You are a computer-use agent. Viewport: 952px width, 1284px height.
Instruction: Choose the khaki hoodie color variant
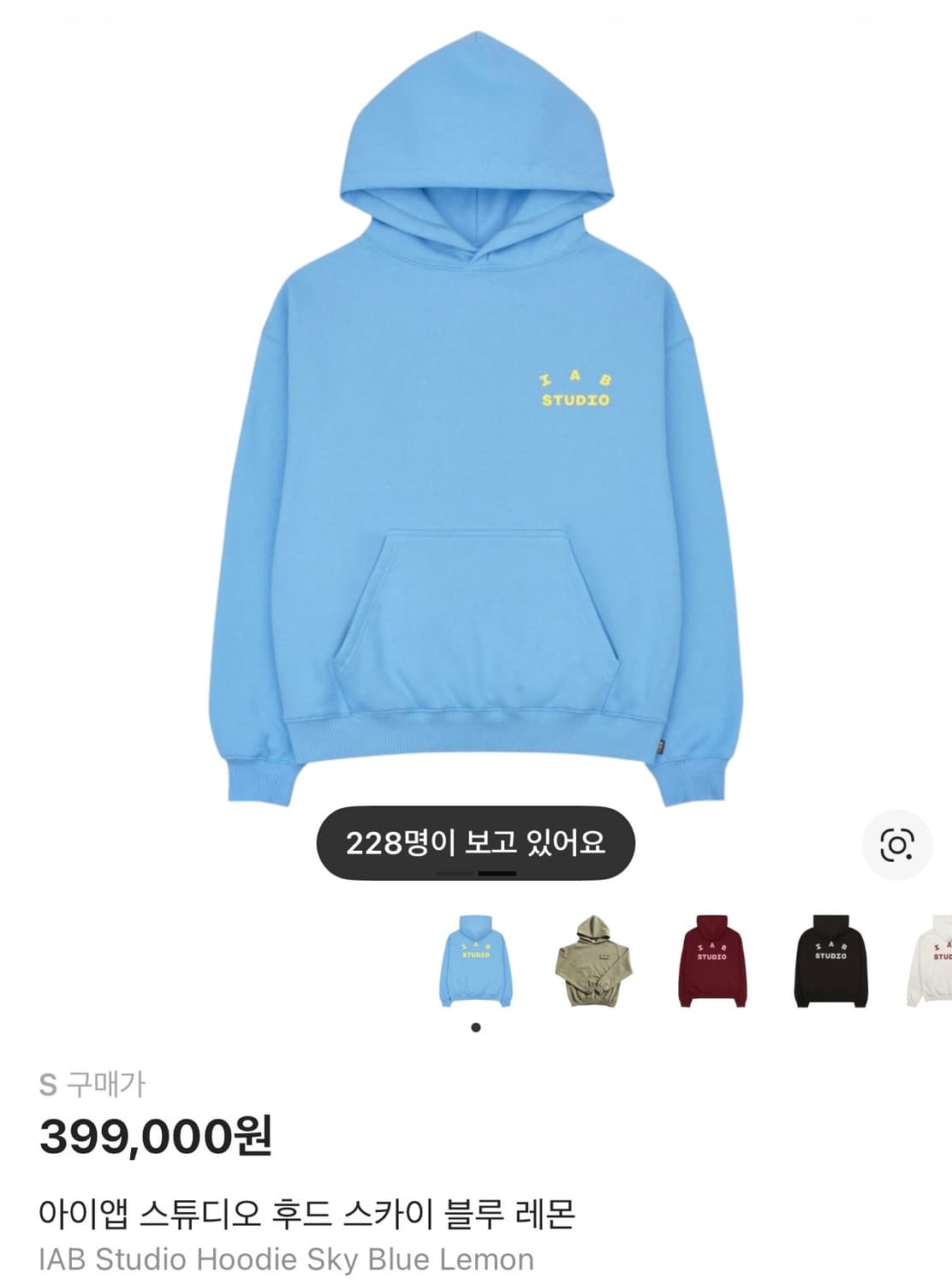coord(592,960)
